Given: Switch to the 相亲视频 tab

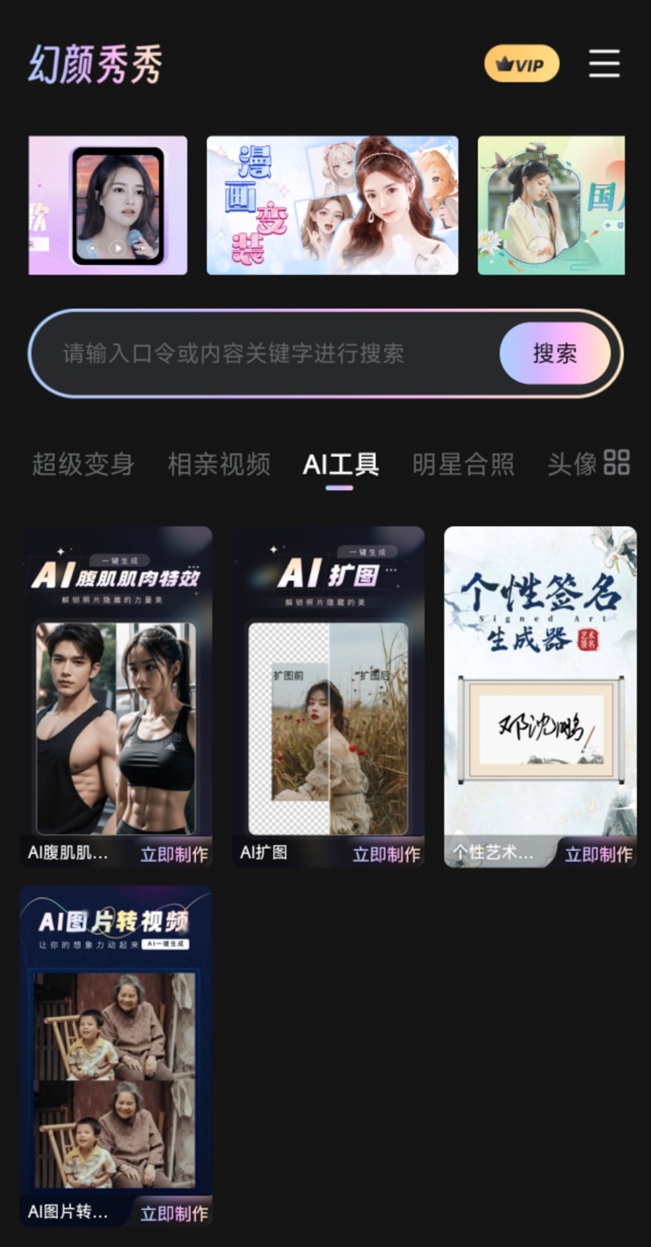Looking at the screenshot, I should tap(219, 464).
